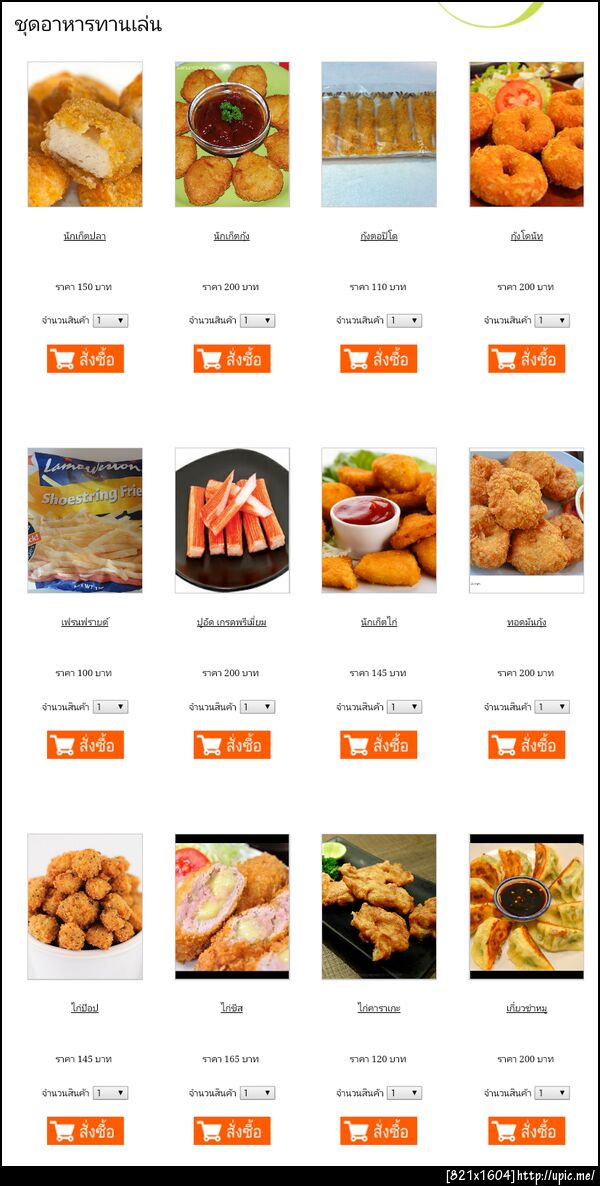
Task: View the ไก่ป๊อป product photo
Action: pyautogui.click(x=85, y=906)
